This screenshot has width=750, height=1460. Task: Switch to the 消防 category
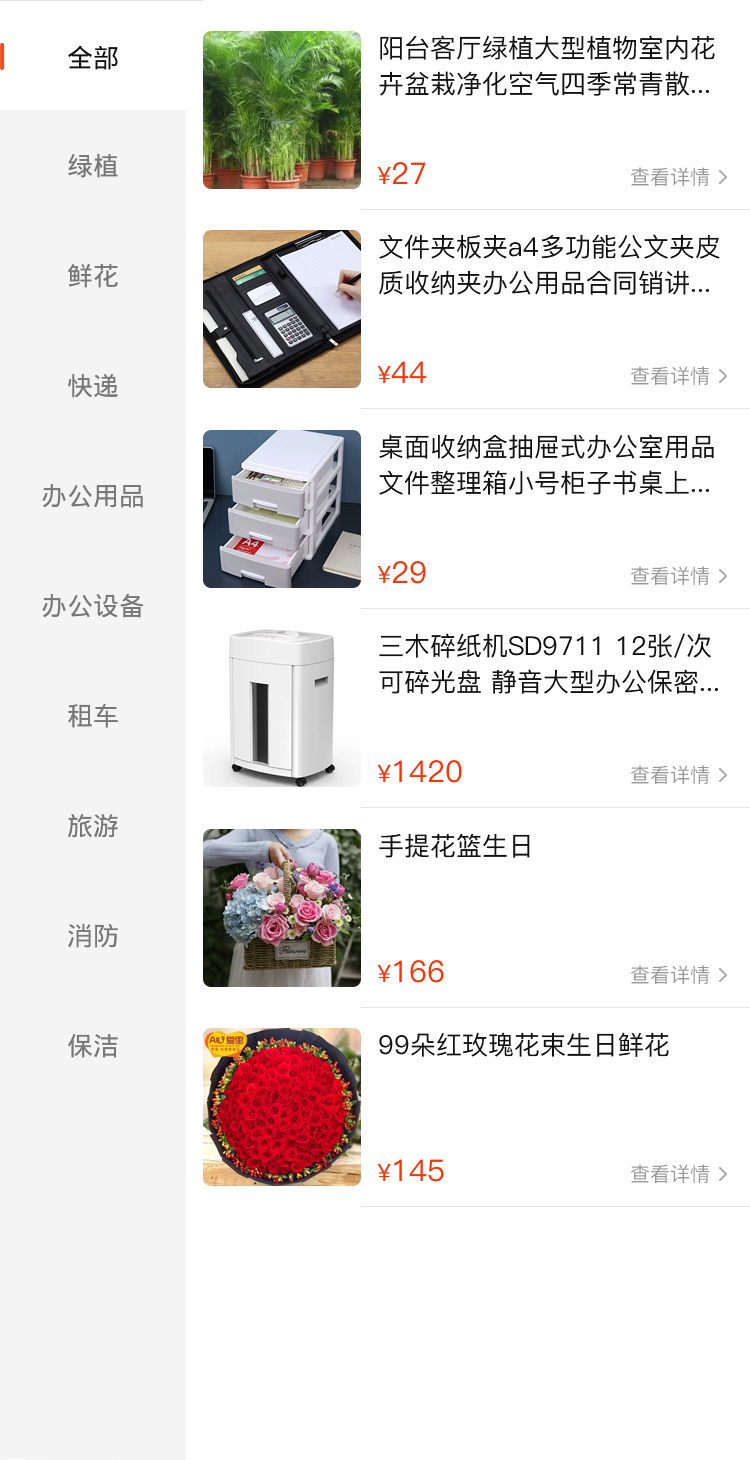pos(93,936)
